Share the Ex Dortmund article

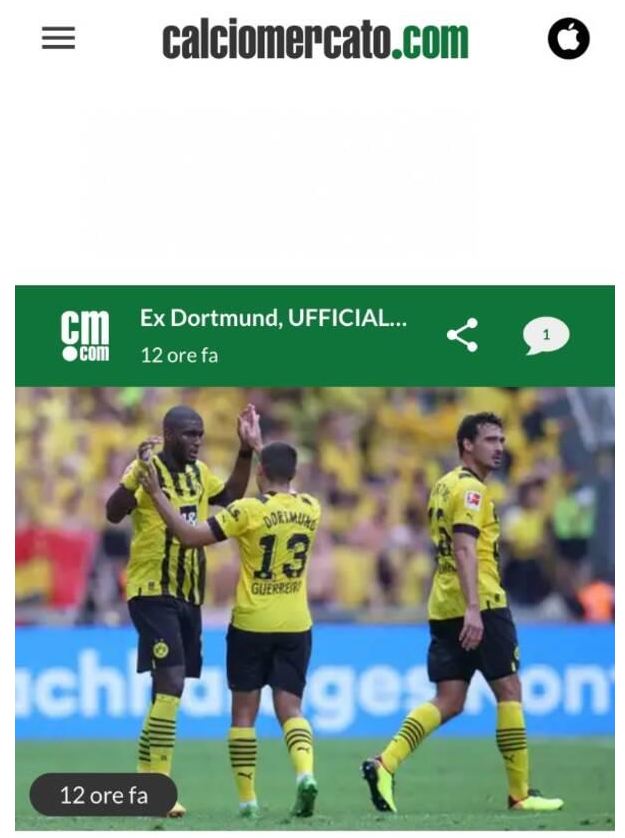[462, 336]
